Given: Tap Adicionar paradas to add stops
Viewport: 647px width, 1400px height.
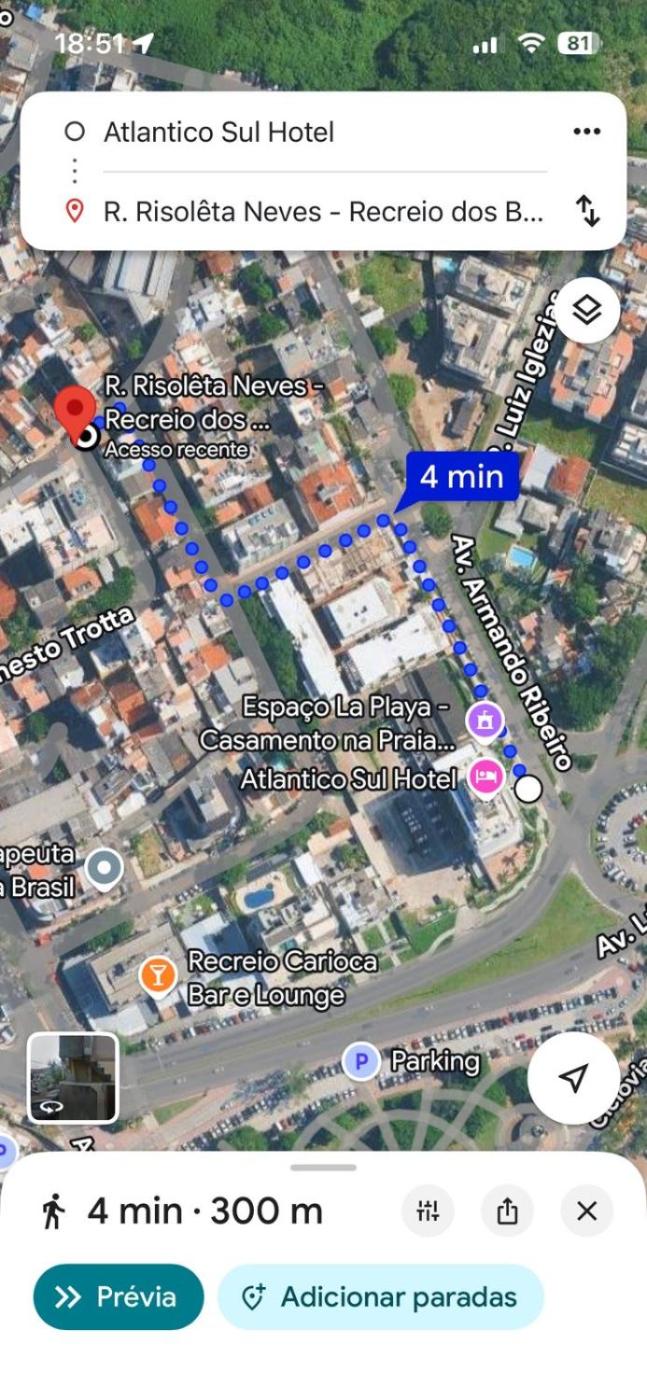Looking at the screenshot, I should click(x=381, y=1297).
